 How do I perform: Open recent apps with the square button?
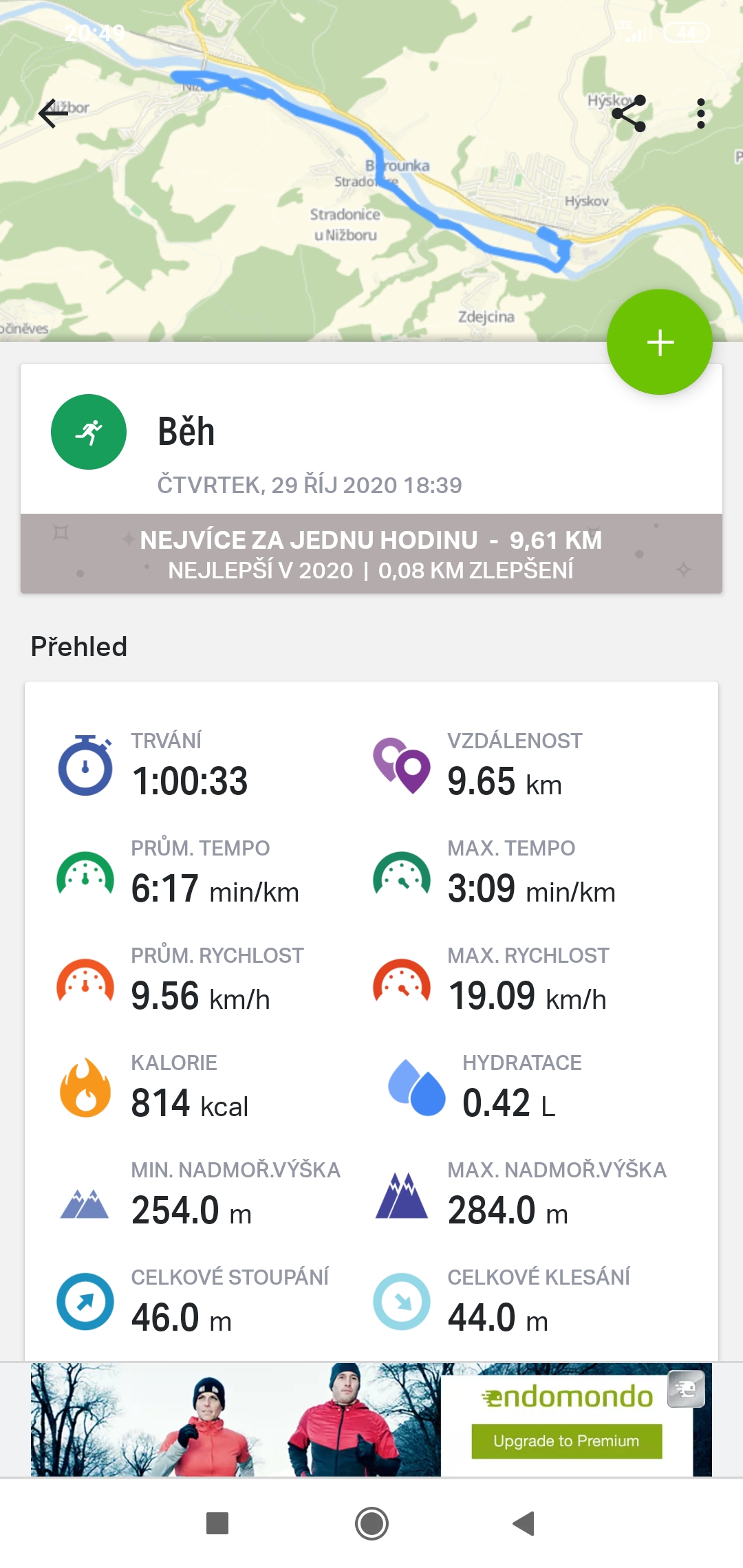217,1523
